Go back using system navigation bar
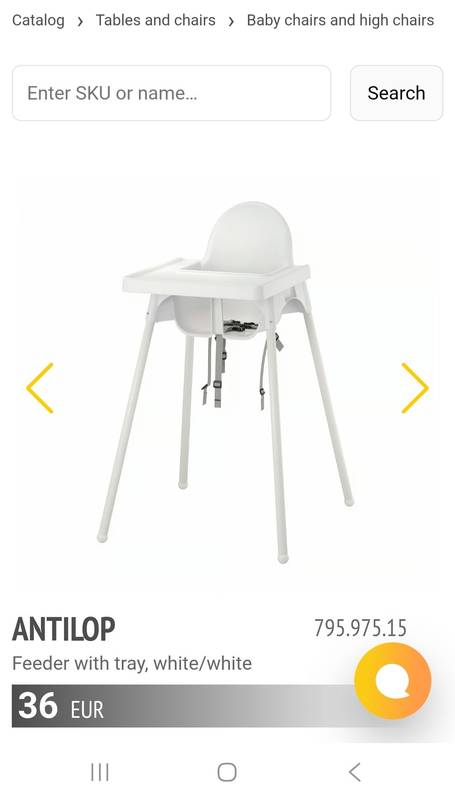455x800 pixels. (355, 772)
